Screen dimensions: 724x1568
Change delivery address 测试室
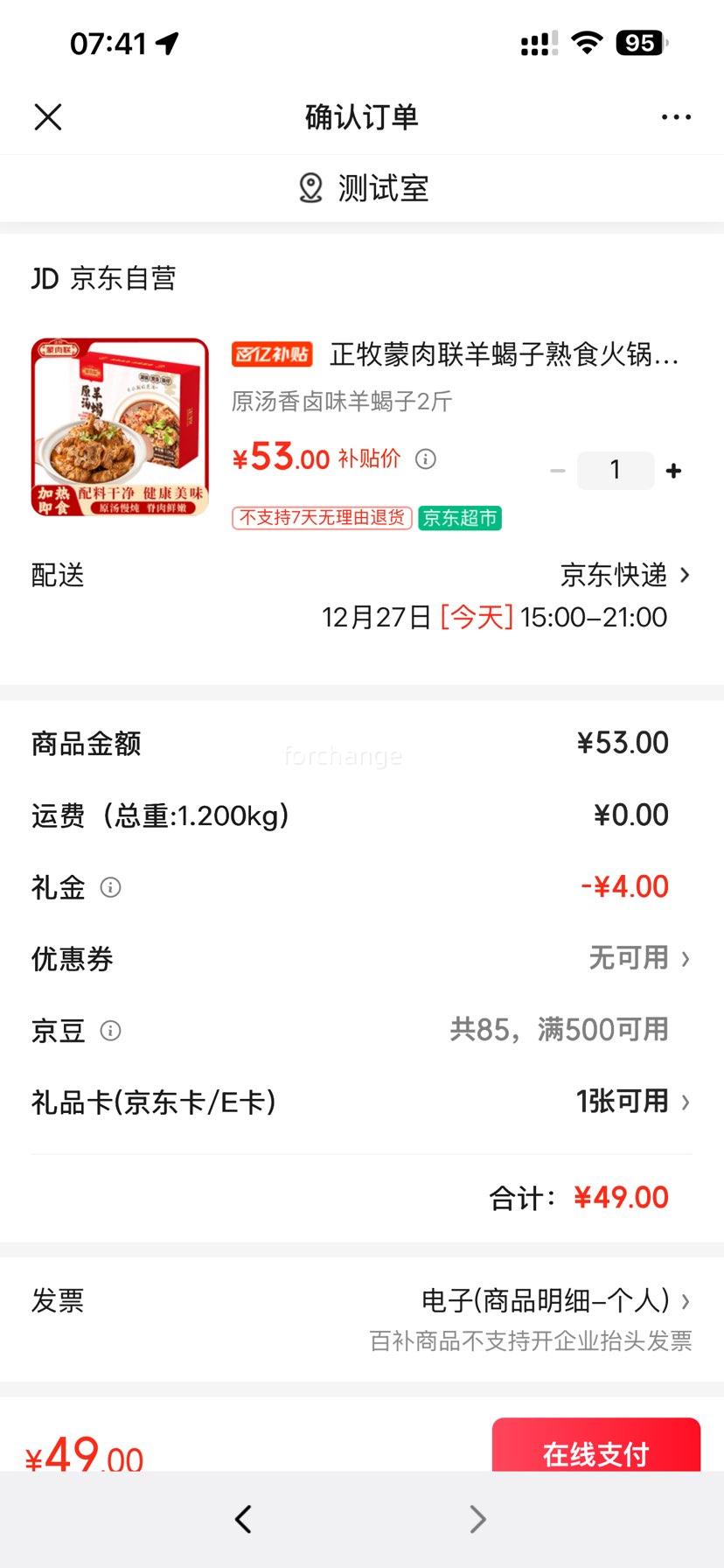pos(363,188)
